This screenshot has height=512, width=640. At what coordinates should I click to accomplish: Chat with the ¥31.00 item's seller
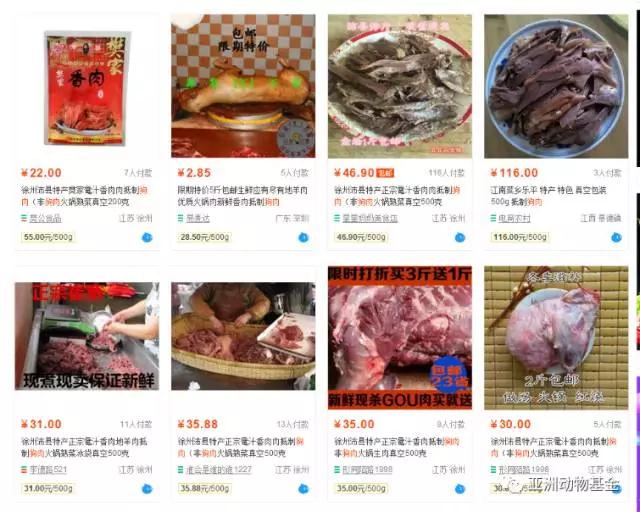point(147,489)
